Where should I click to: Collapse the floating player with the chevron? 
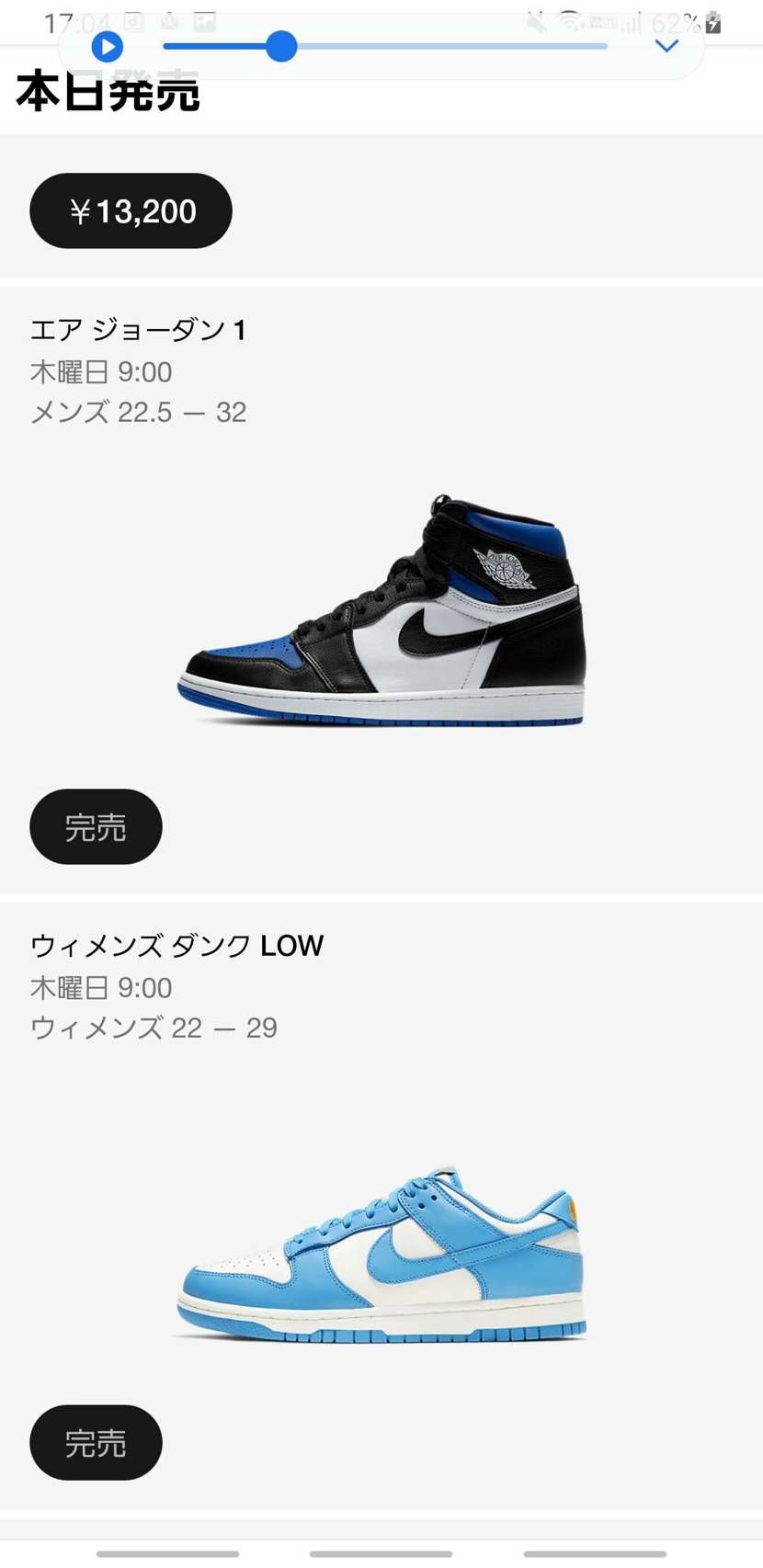[x=666, y=46]
